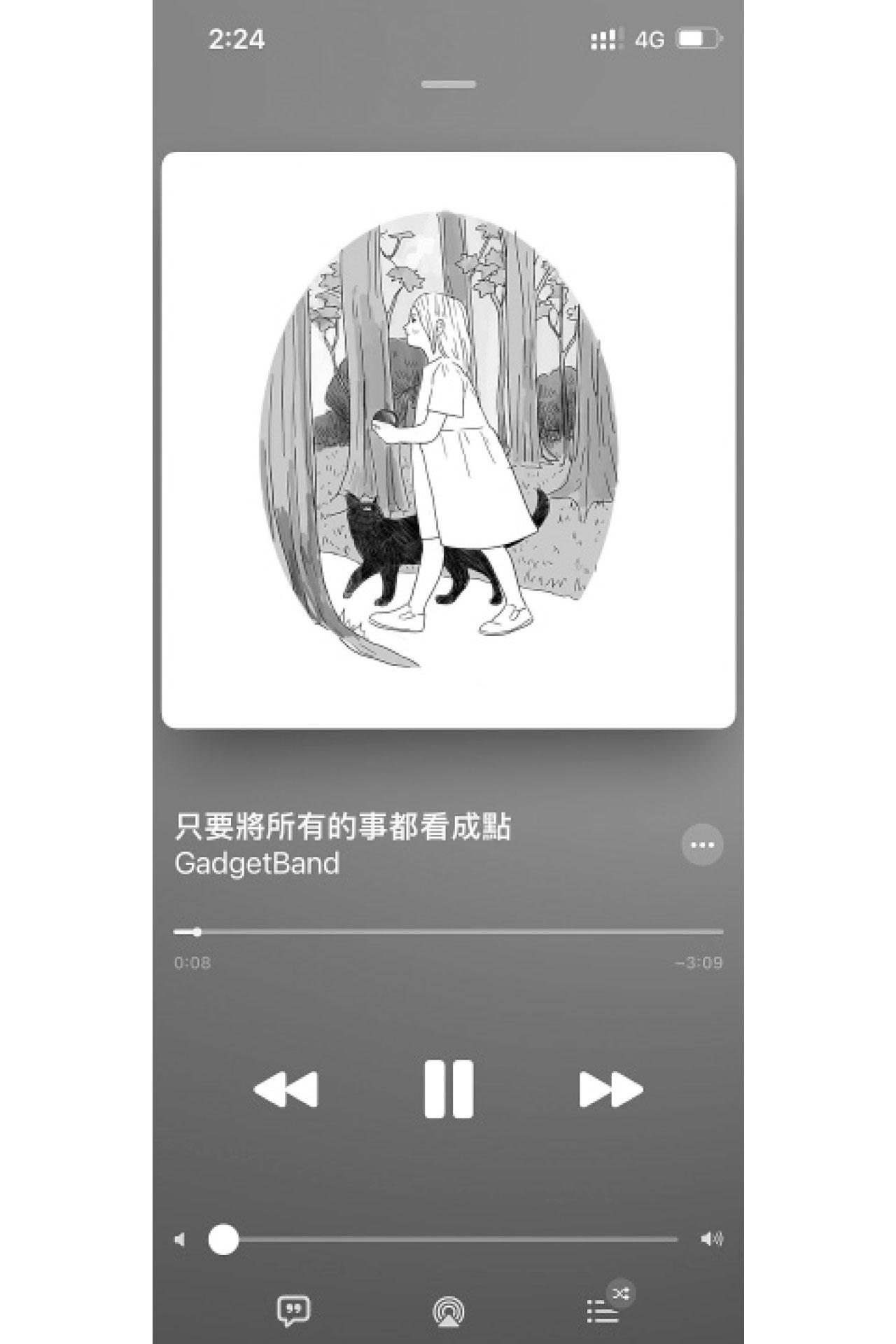Open AirPlay output options
This screenshot has height=1344, width=896.
[449, 1311]
